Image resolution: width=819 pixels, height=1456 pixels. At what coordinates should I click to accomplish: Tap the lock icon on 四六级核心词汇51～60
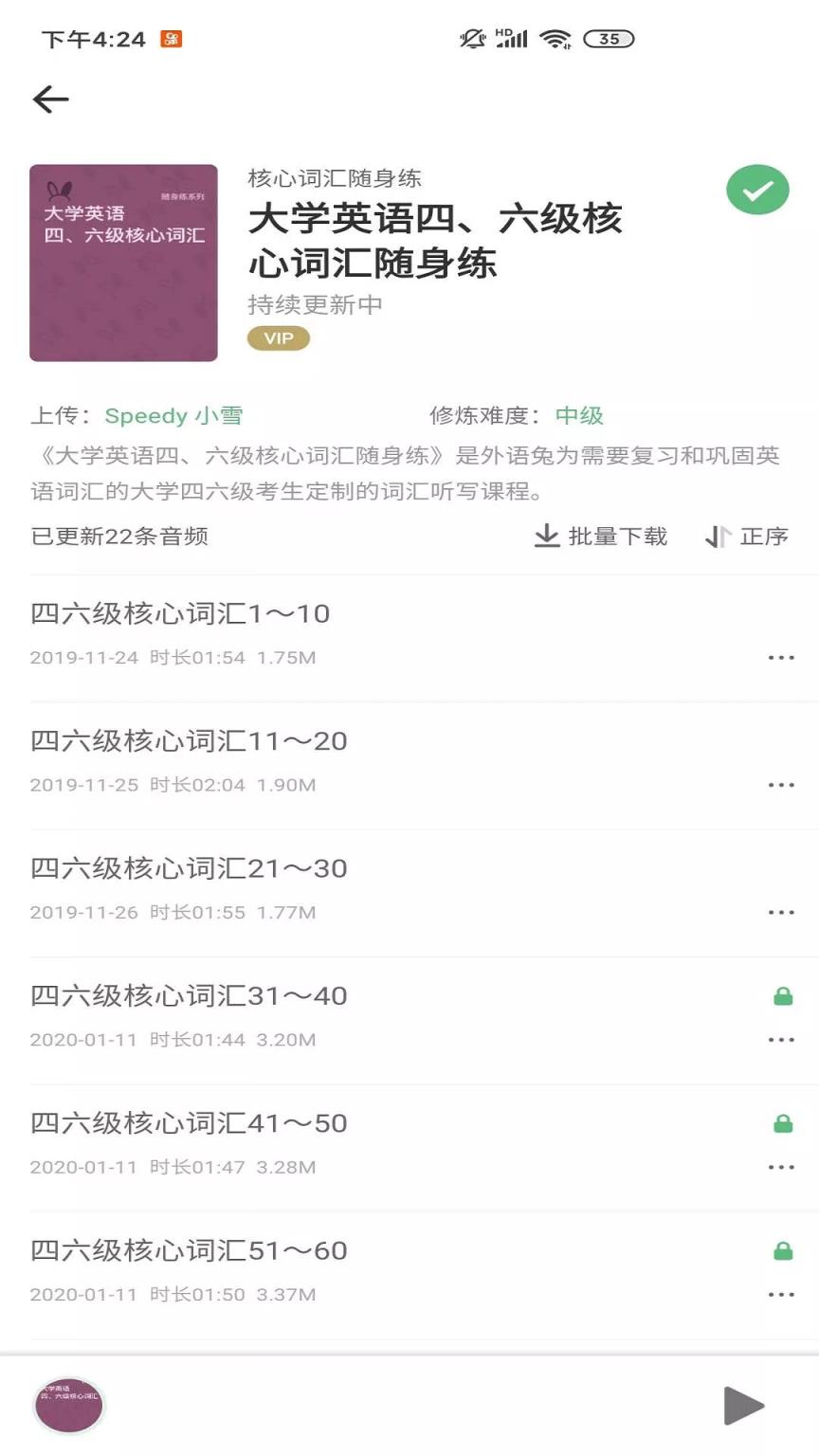tap(780, 1251)
